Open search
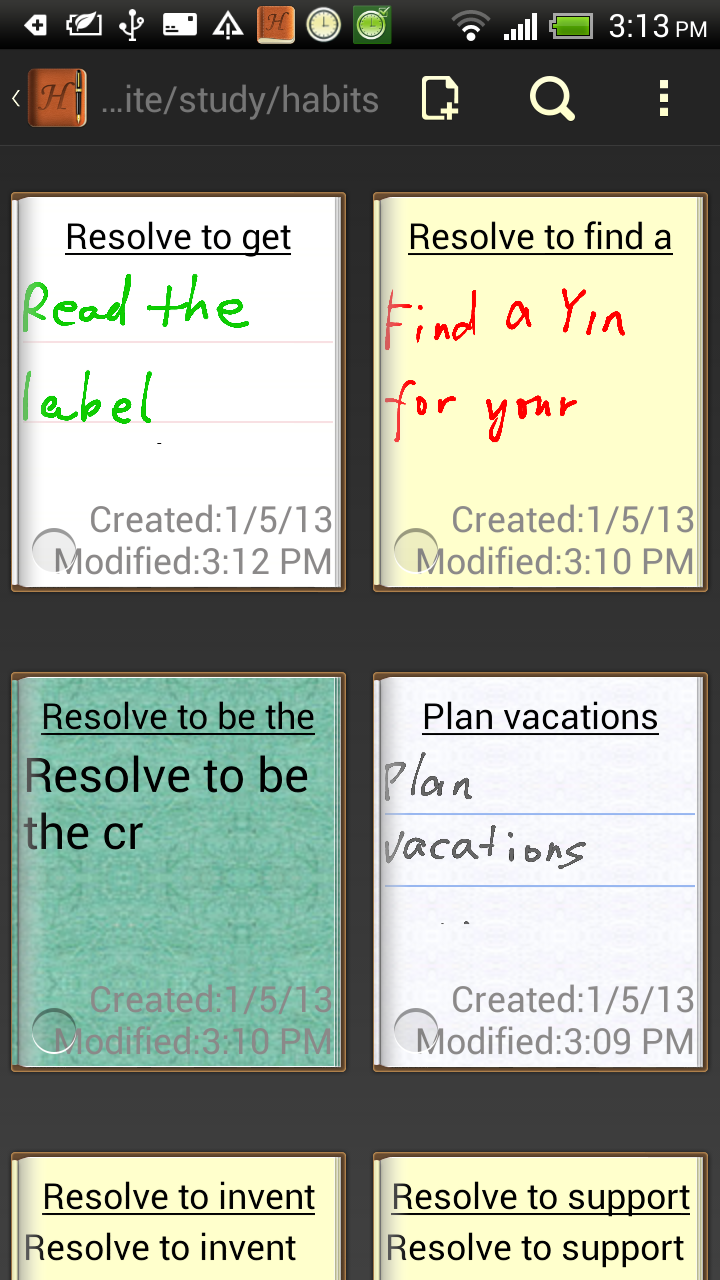Image resolution: width=720 pixels, height=1280 pixels. 553,97
